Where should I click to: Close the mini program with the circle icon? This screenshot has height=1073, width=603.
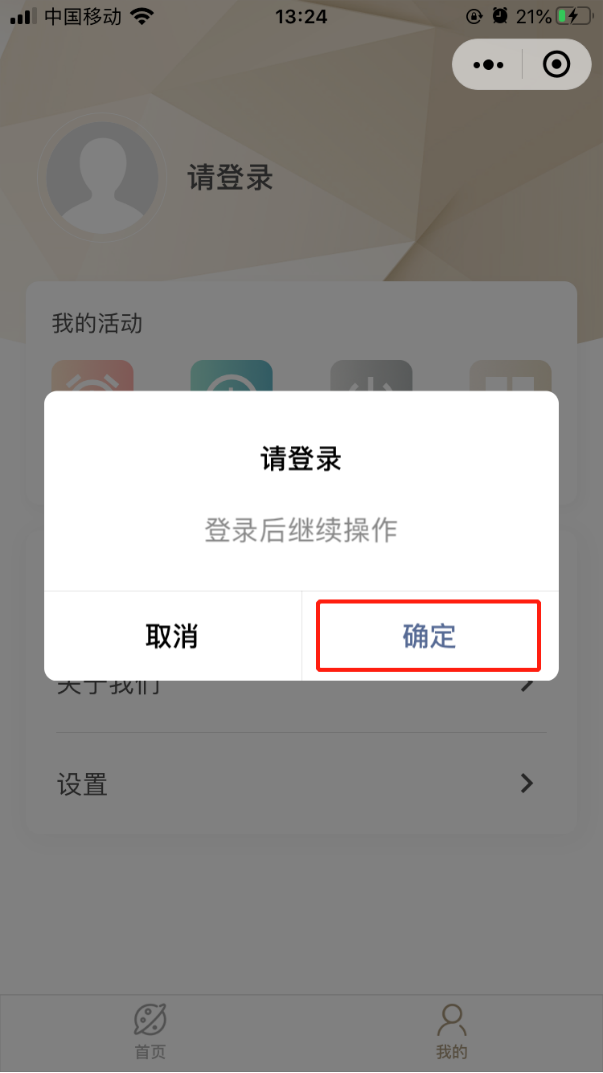556,65
